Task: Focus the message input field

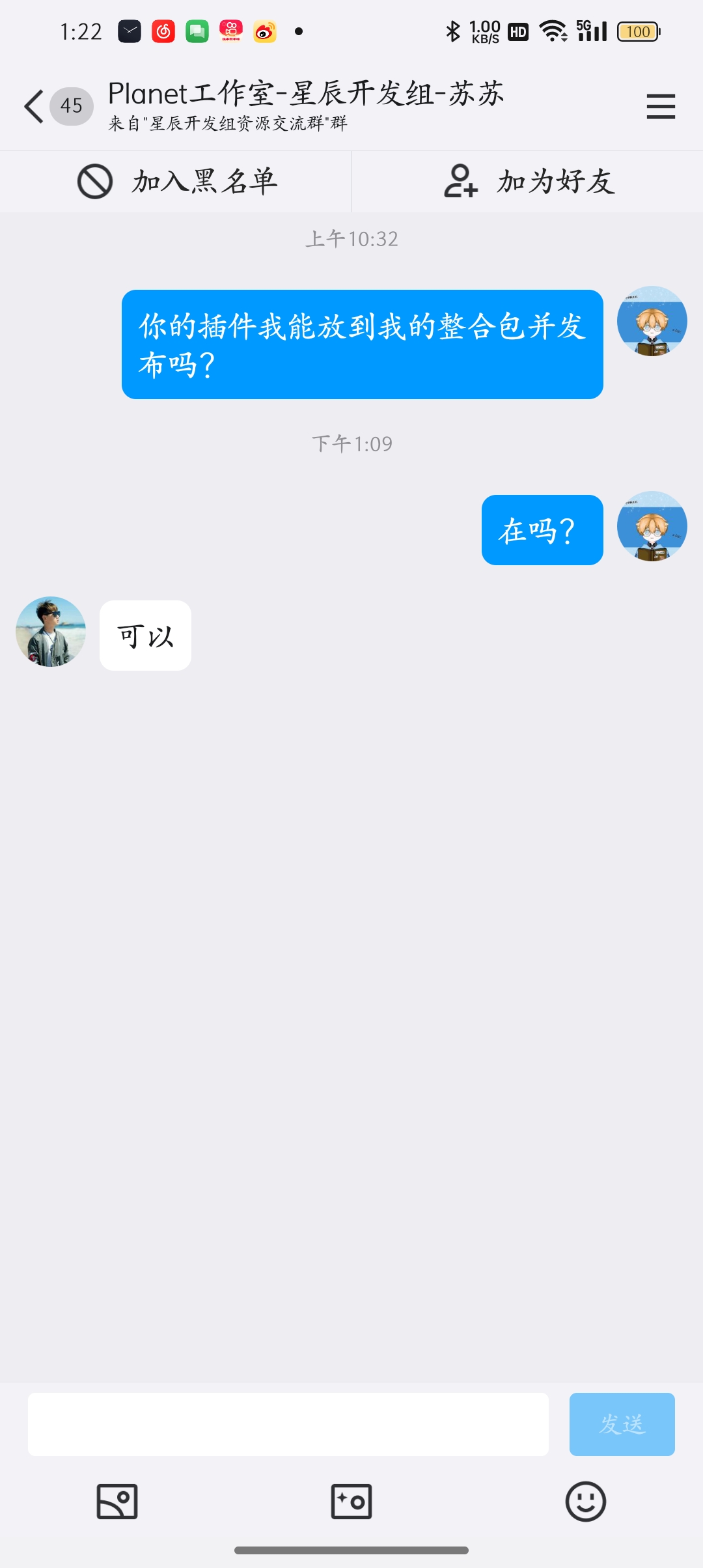Action: pos(288,1424)
